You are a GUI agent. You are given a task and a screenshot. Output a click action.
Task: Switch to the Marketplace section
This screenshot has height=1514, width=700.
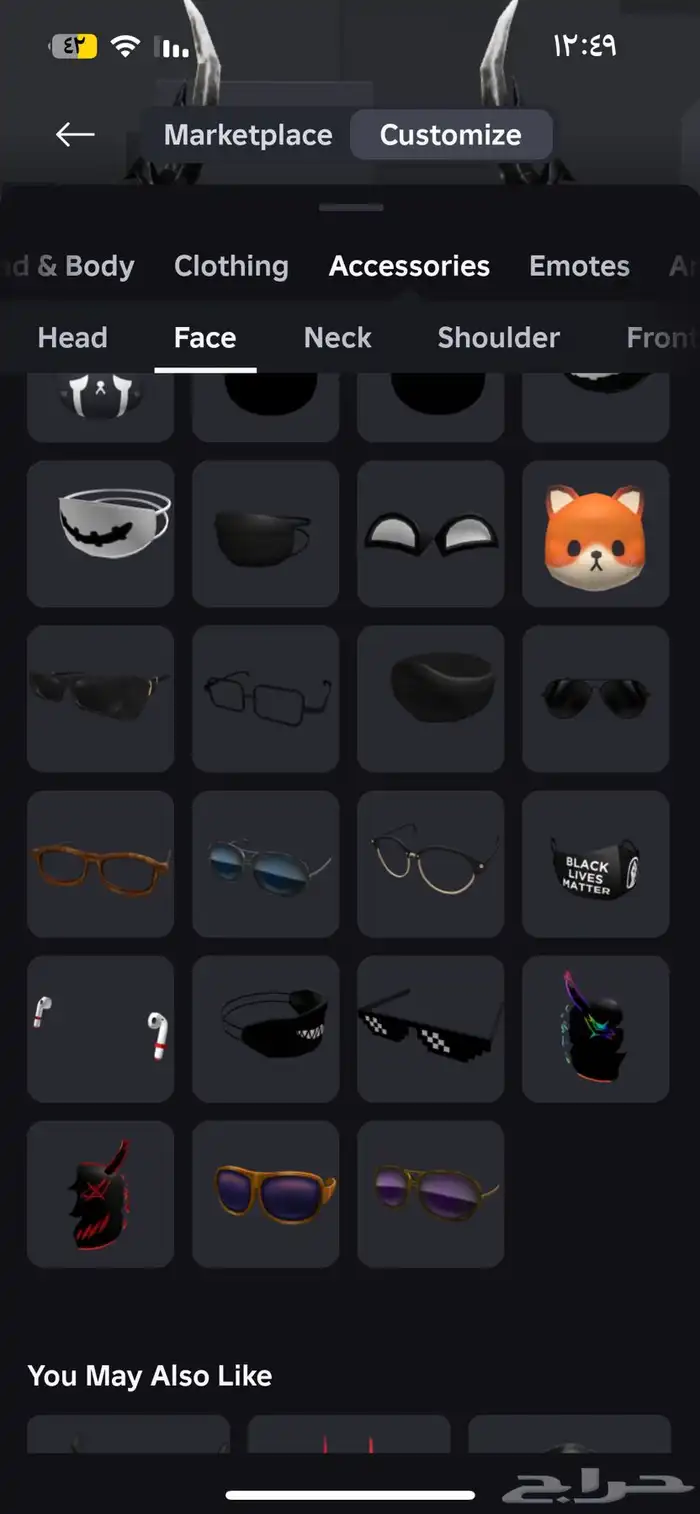pos(248,135)
